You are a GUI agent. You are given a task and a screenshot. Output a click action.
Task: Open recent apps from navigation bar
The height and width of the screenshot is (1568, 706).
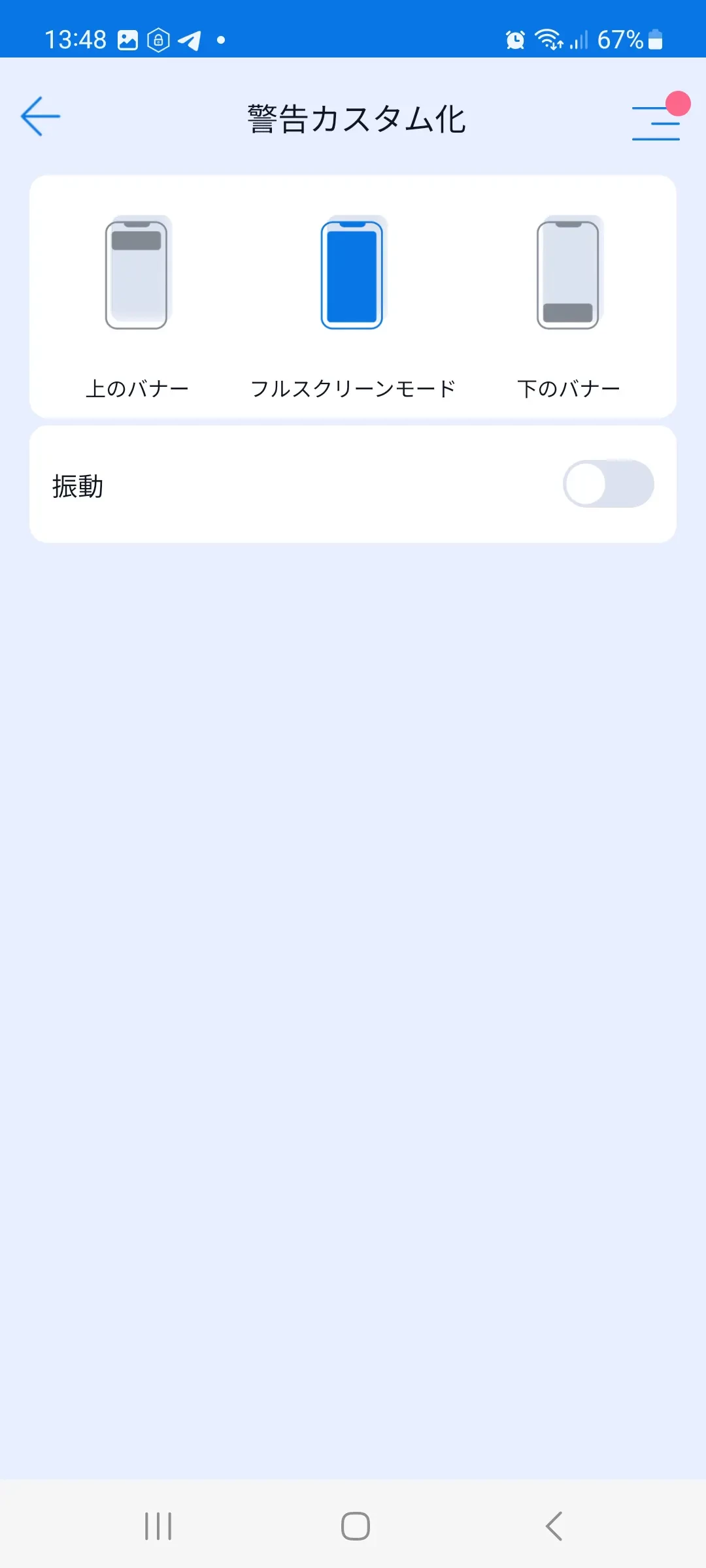[158, 1526]
